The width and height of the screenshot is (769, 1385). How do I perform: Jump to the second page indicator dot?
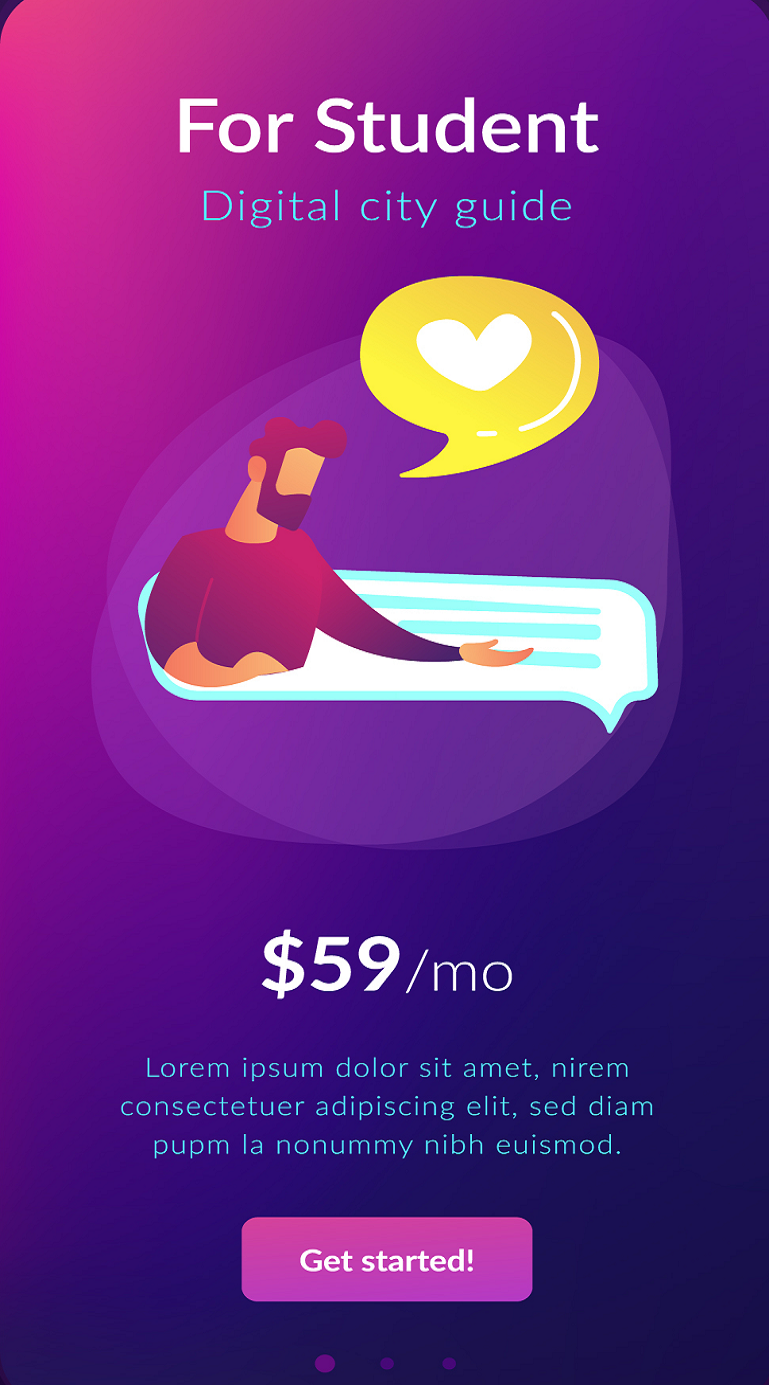[387, 1363]
